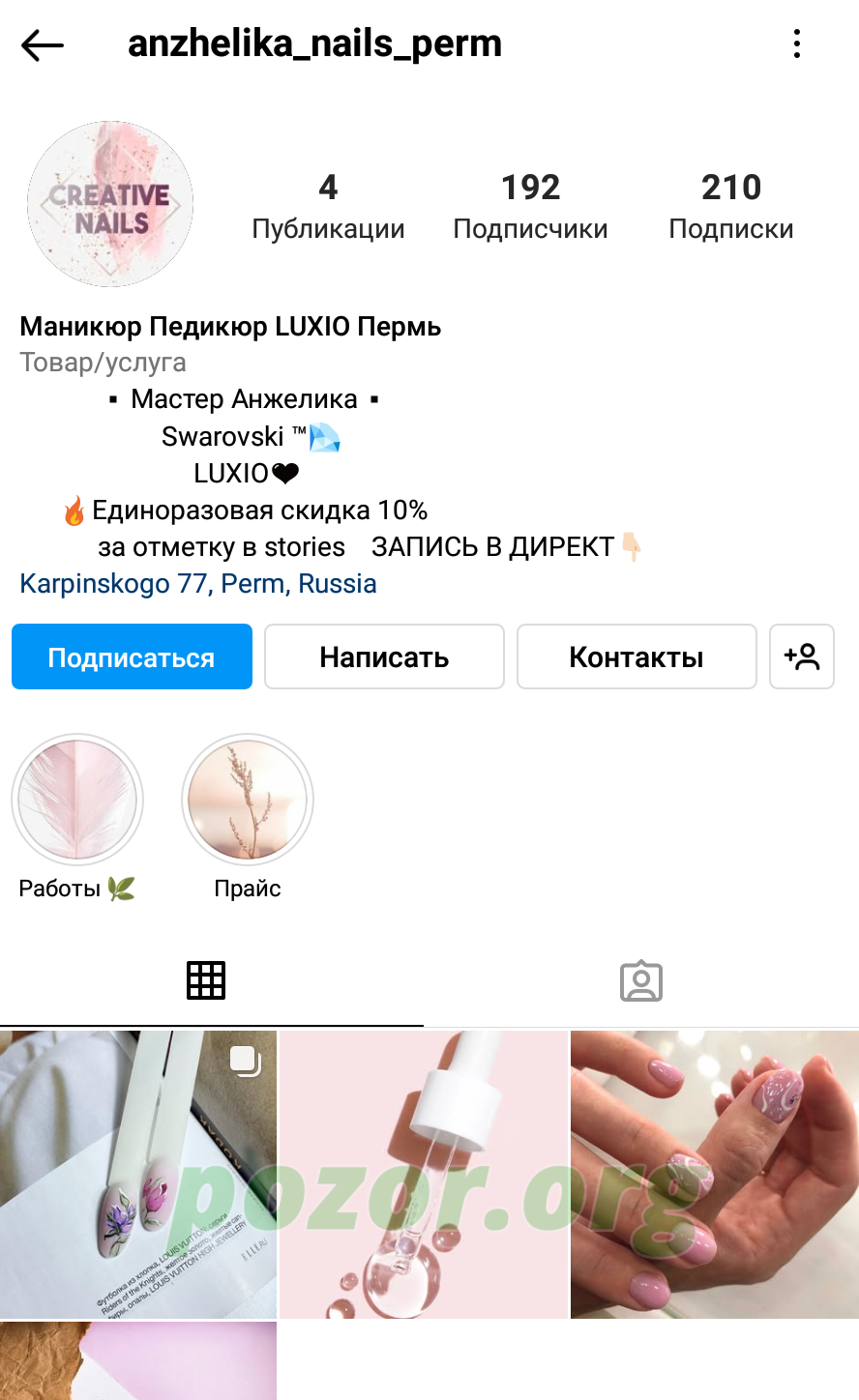The width and height of the screenshot is (859, 1400).
Task: Open the Karpinskogo 77, Perm address link
Action: [198, 584]
